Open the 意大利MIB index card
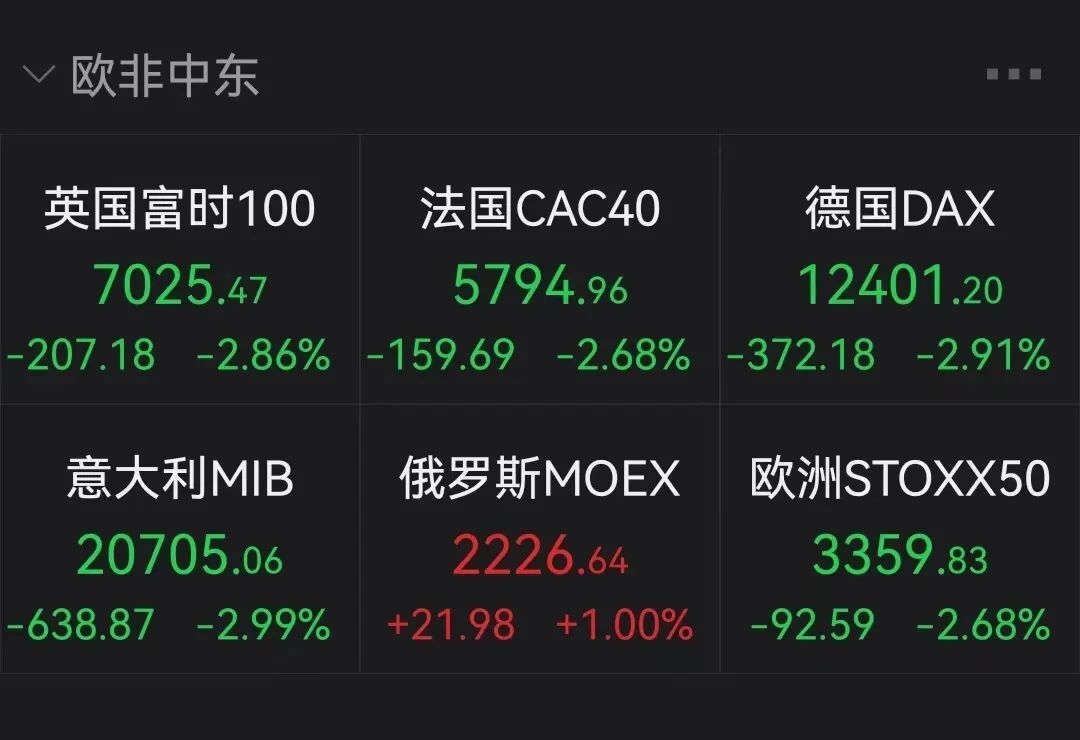The height and width of the screenshot is (740, 1080). (180, 540)
